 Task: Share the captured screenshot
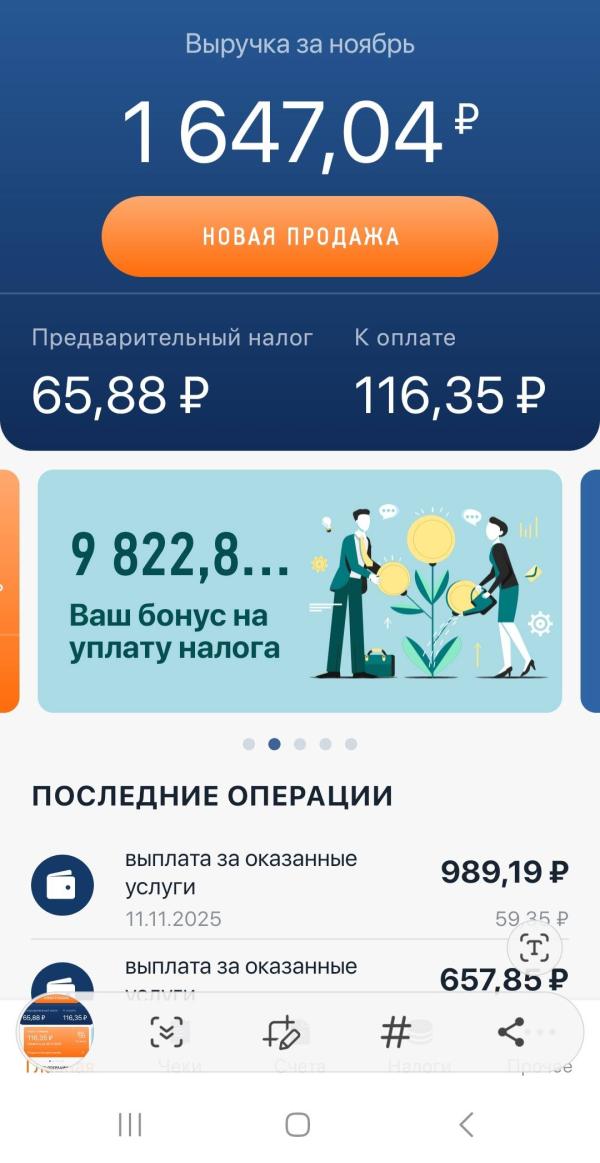[510, 1032]
